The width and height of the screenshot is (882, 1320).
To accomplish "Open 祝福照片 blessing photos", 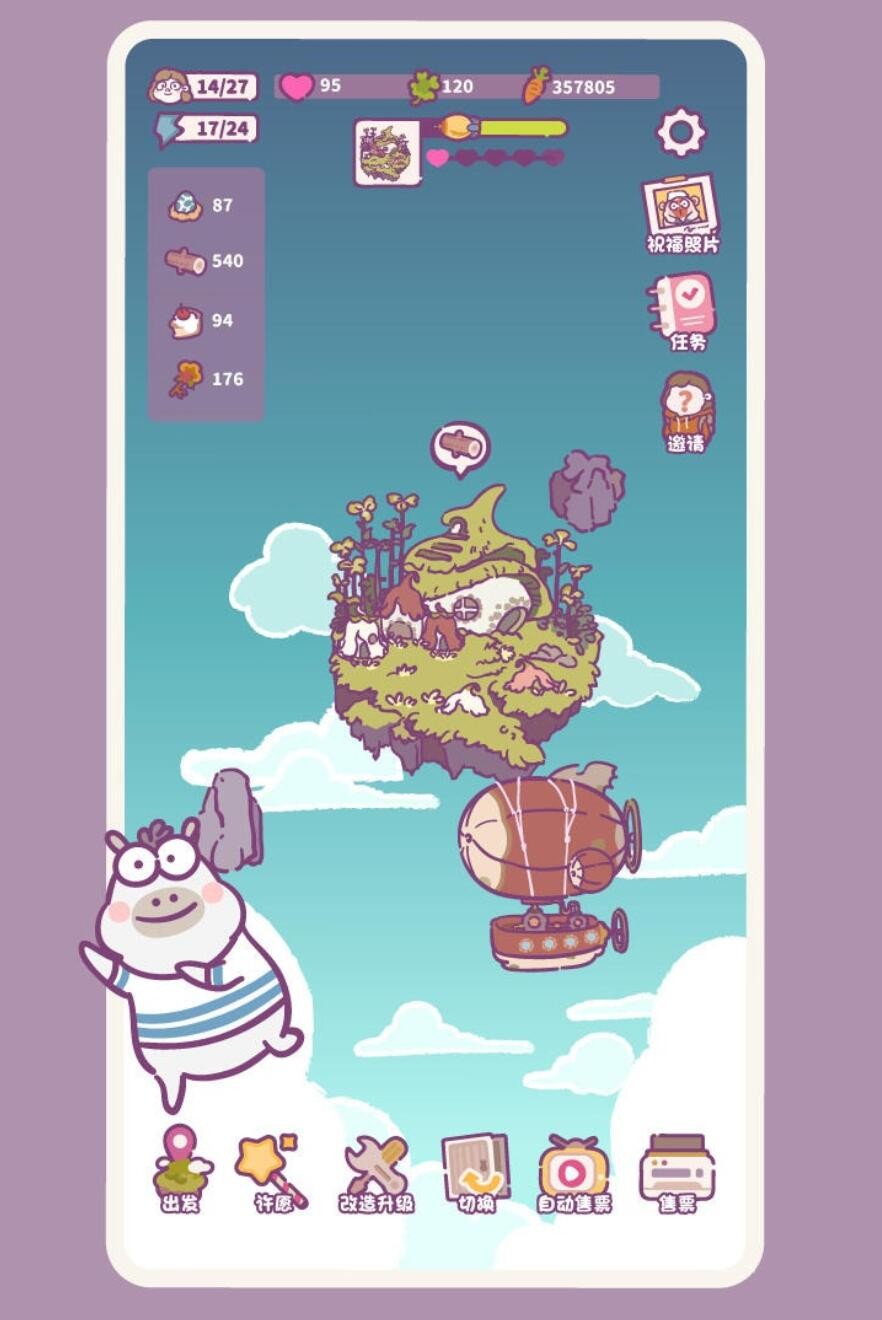I will tap(682, 213).
